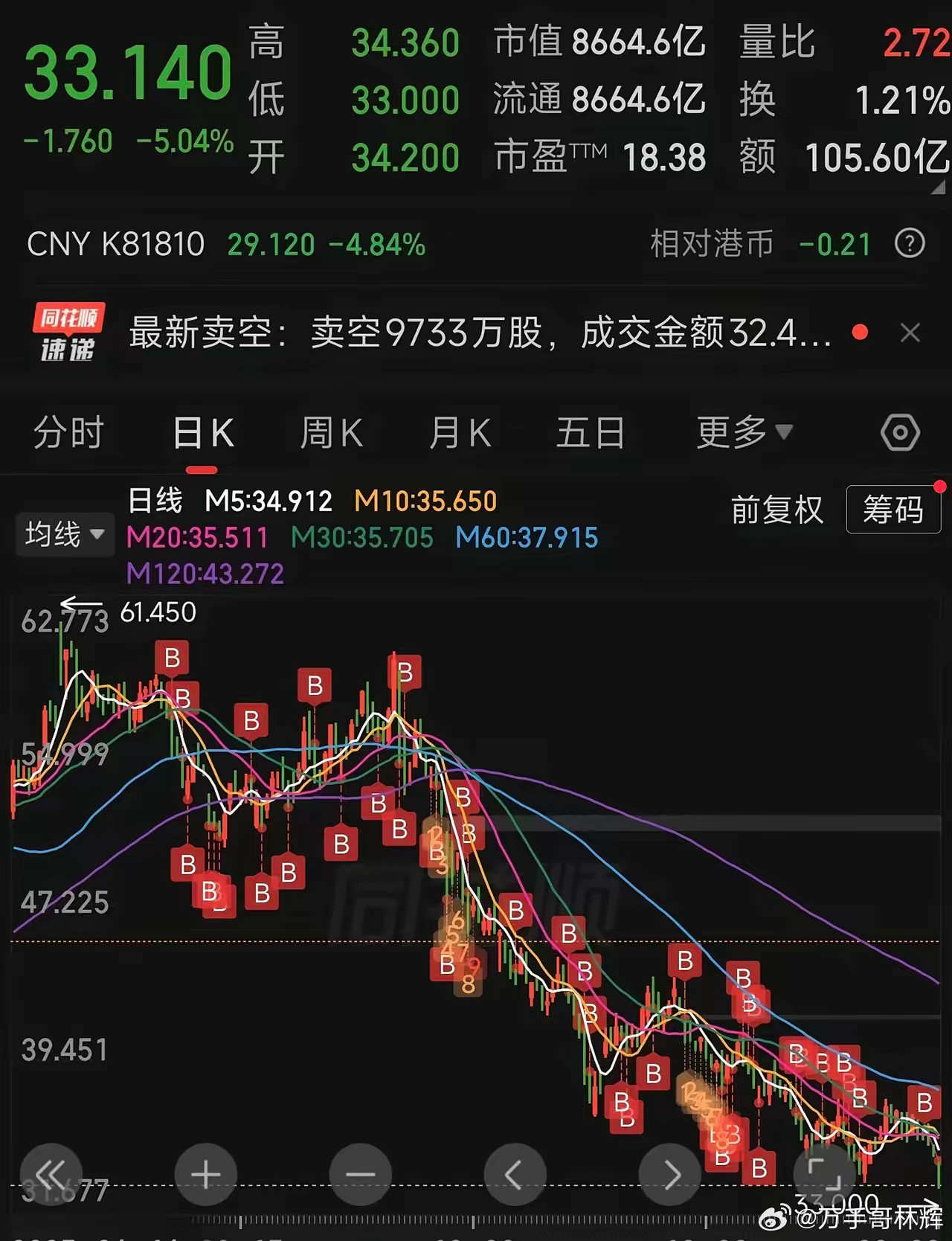Toggle the 筹码 distribution overlay
This screenshot has height=1241, width=952.
pos(892,510)
